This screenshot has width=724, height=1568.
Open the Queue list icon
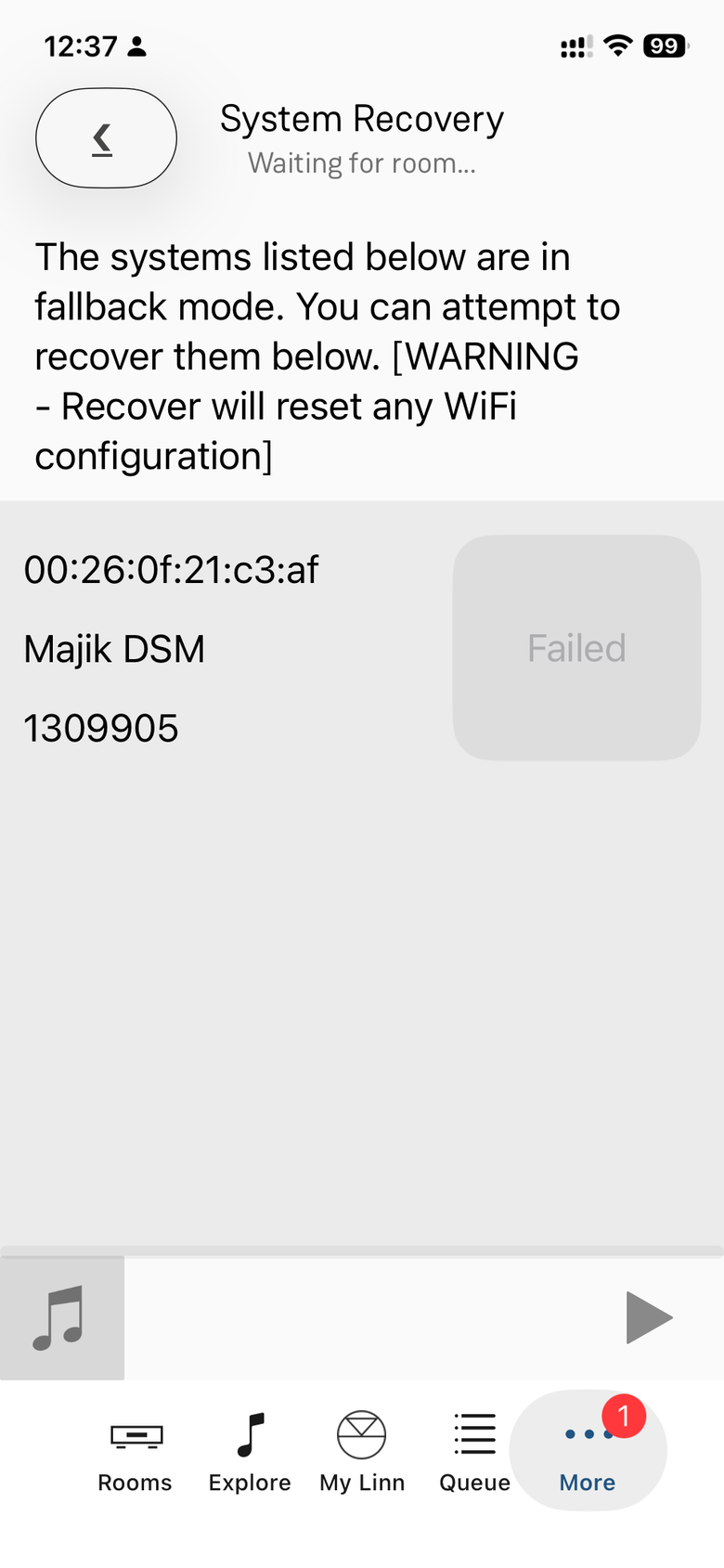pos(473,1435)
